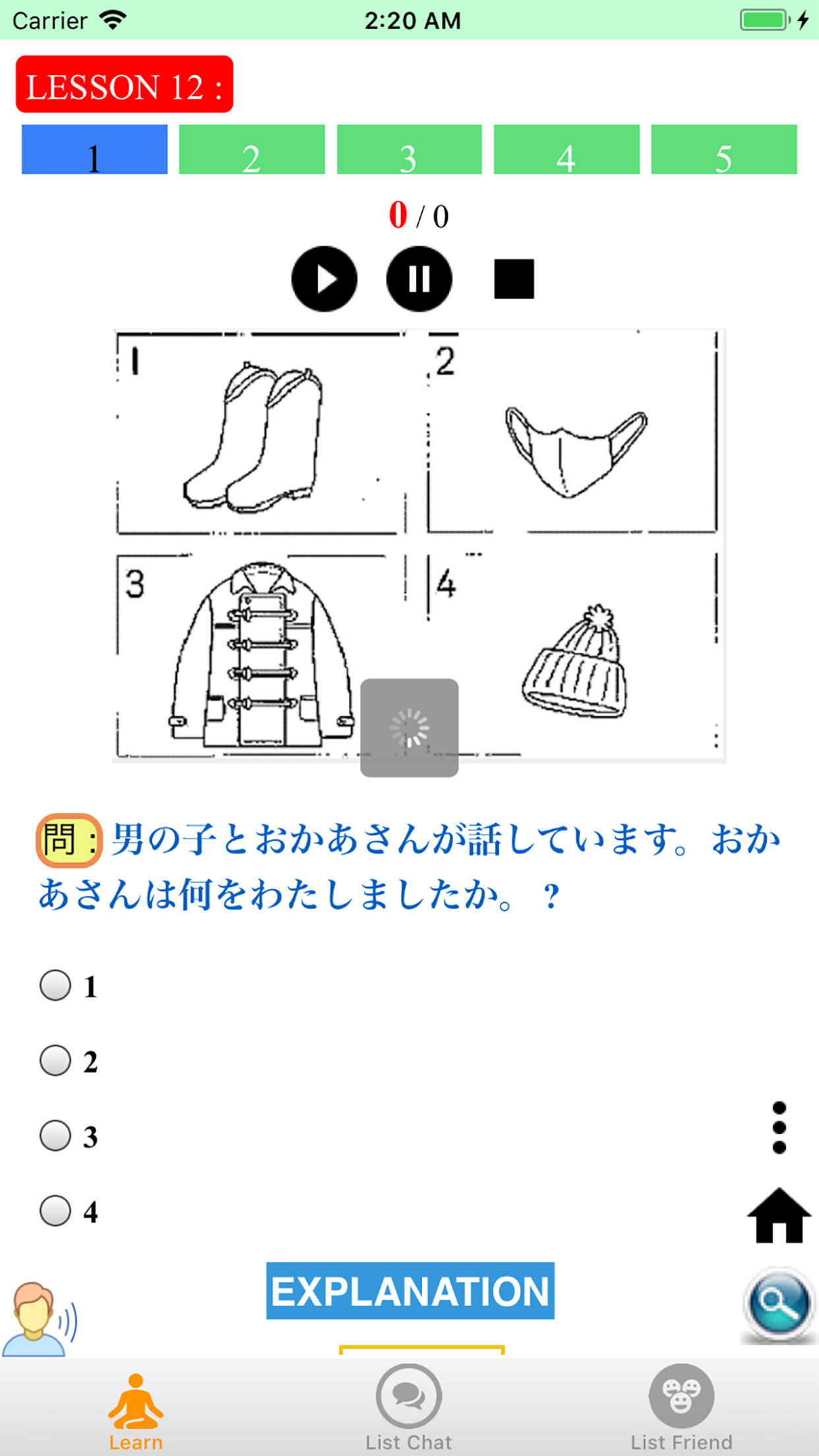Tap the 0/0 score progress indicator

point(418,215)
